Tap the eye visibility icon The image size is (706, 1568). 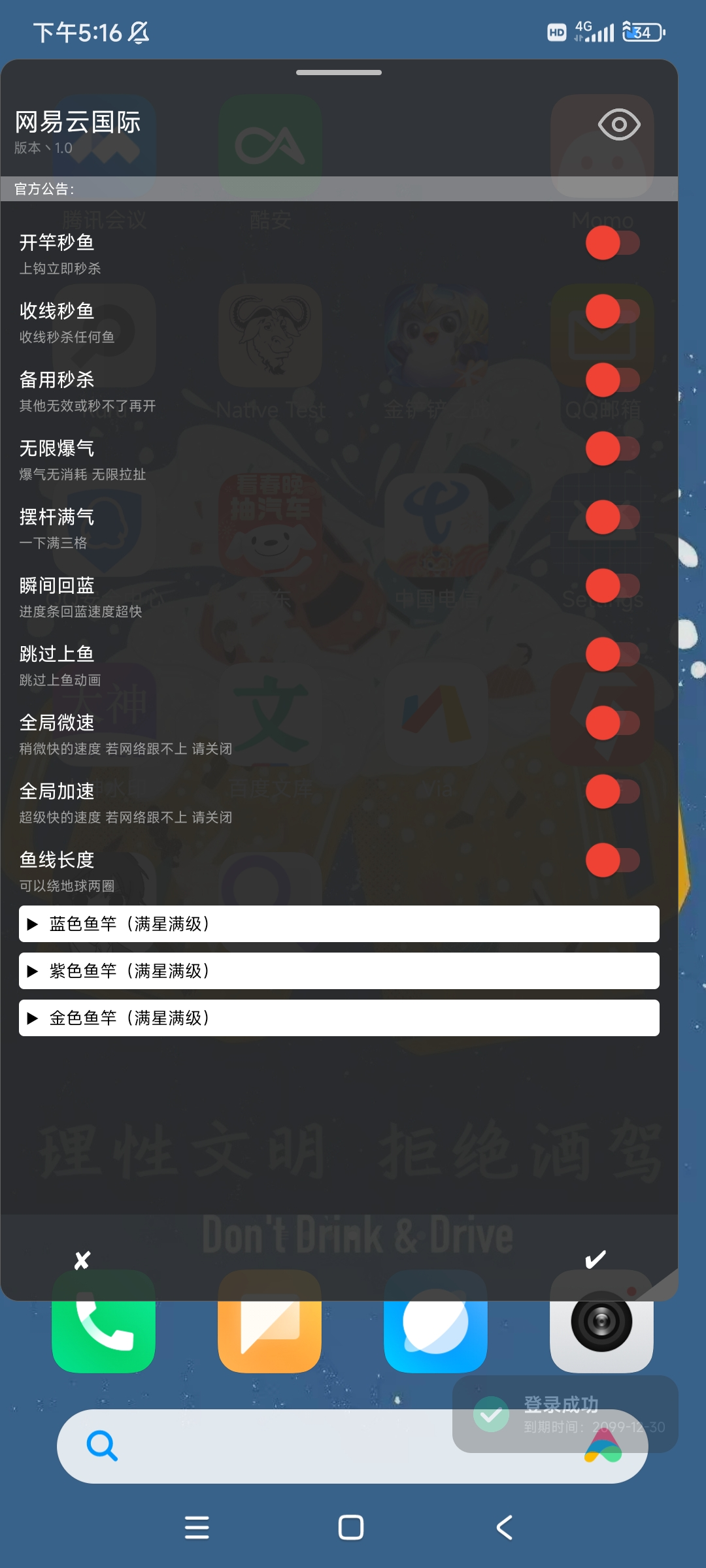click(618, 124)
